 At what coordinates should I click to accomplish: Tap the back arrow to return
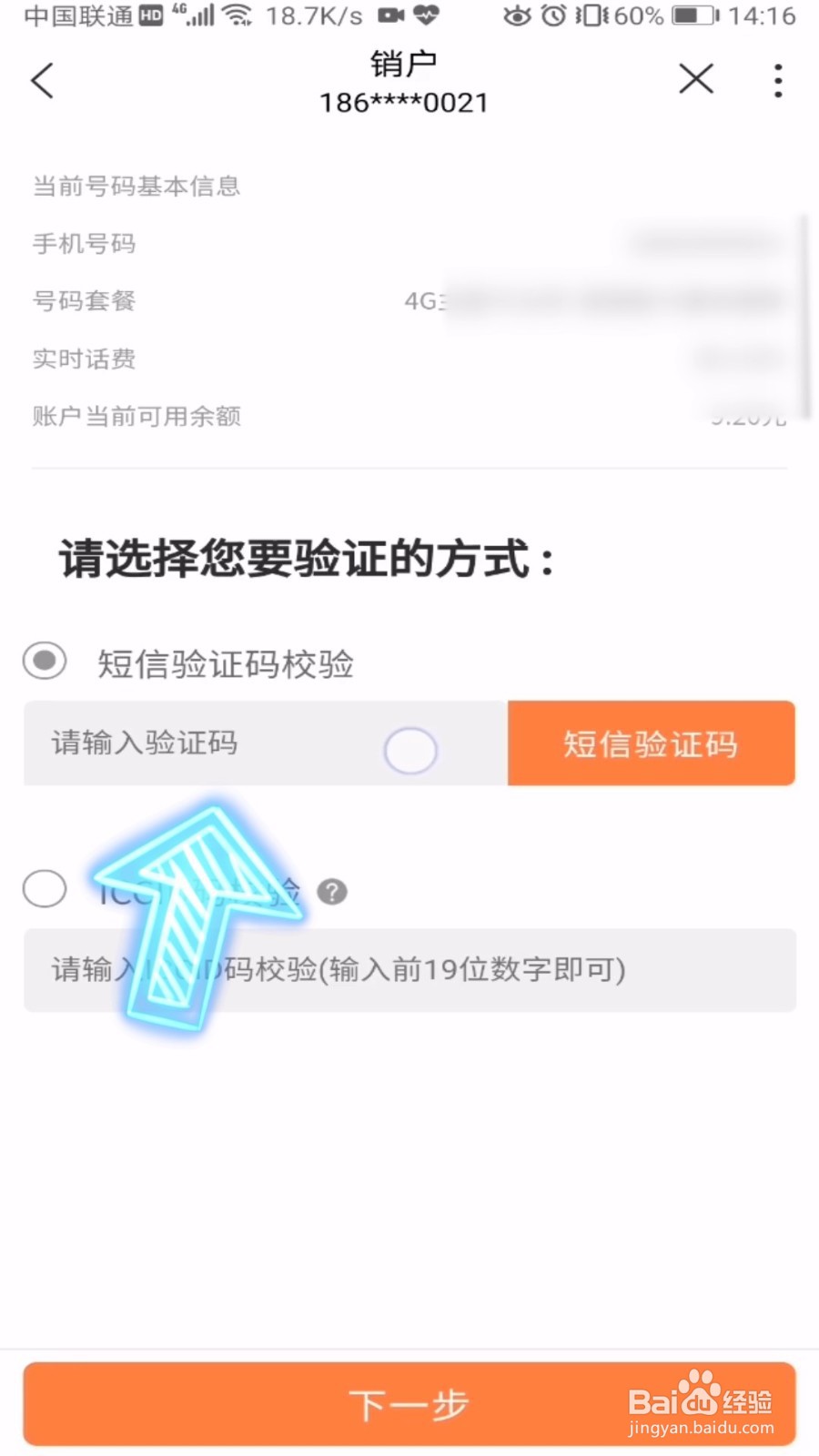[x=42, y=80]
